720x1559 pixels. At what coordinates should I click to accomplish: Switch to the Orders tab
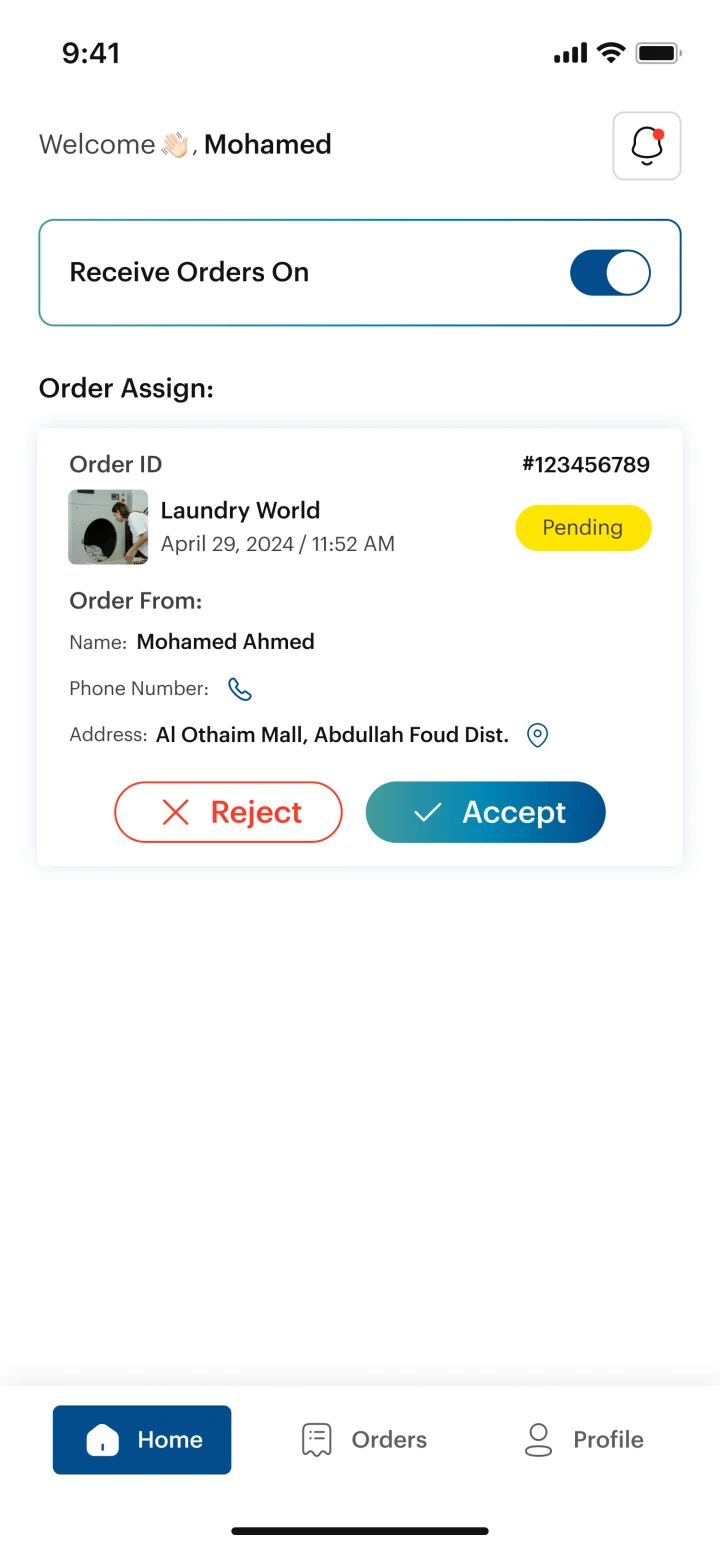pos(364,1440)
